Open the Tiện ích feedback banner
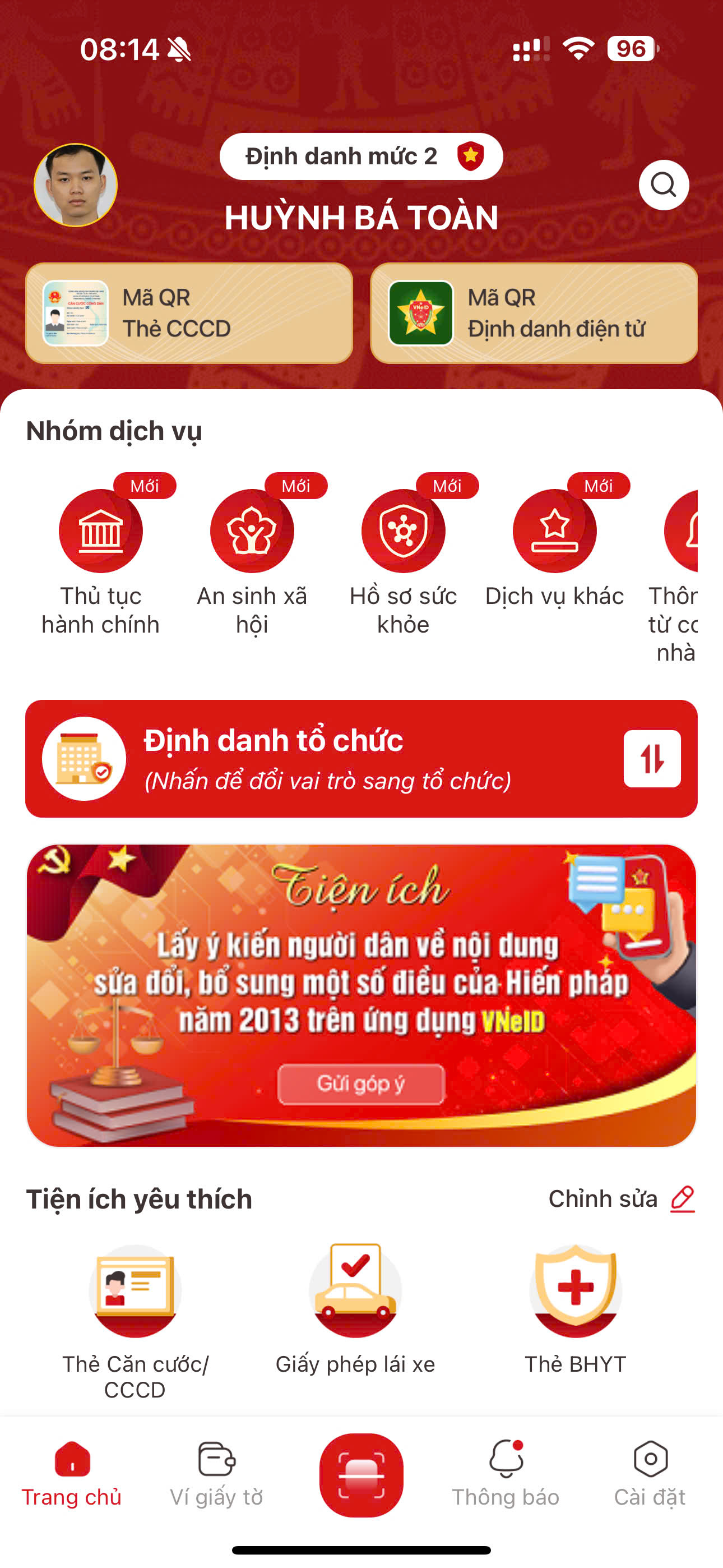This screenshot has width=723, height=1568. pyautogui.click(x=361, y=995)
